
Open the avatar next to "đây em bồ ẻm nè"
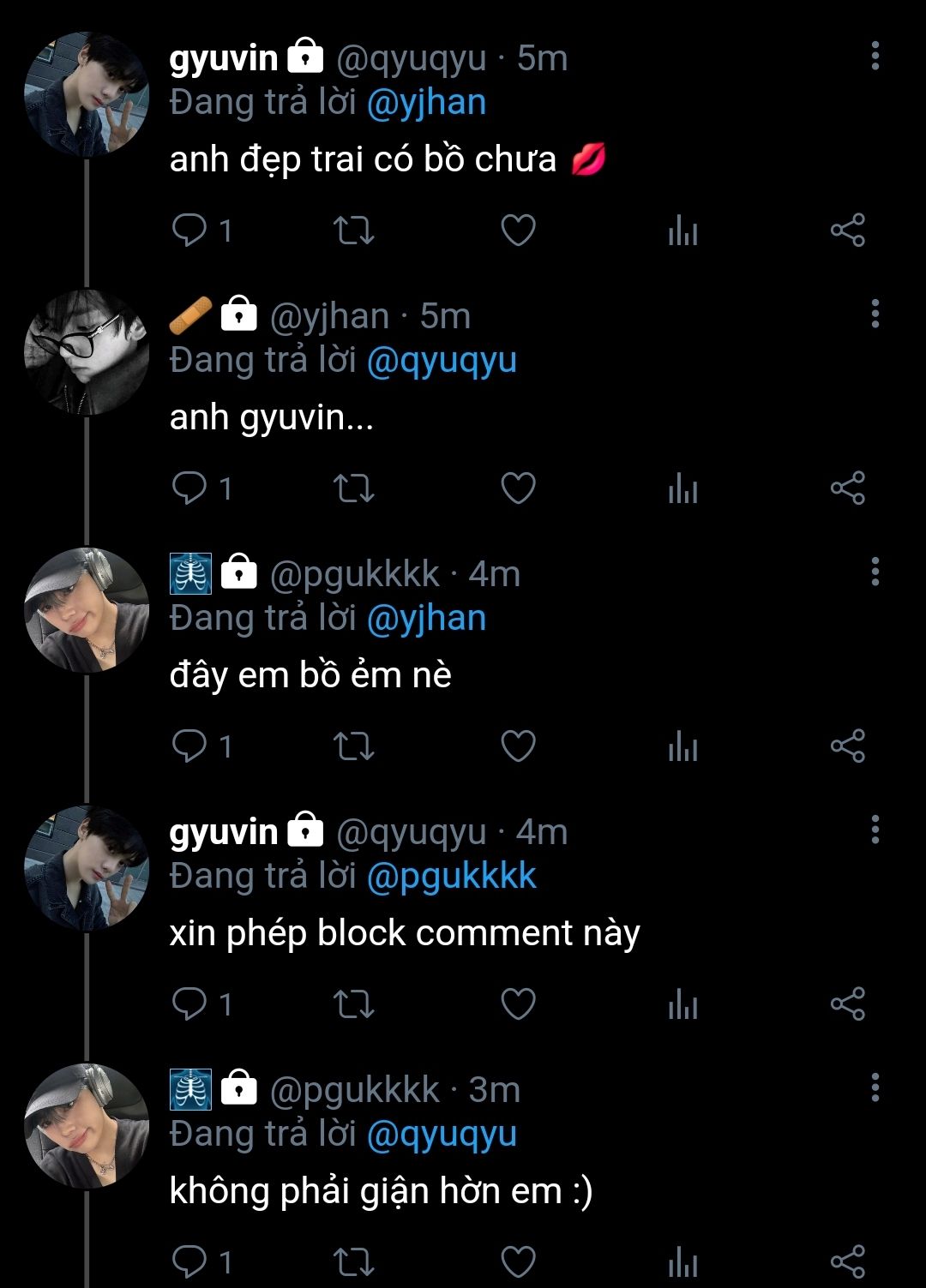[87, 610]
